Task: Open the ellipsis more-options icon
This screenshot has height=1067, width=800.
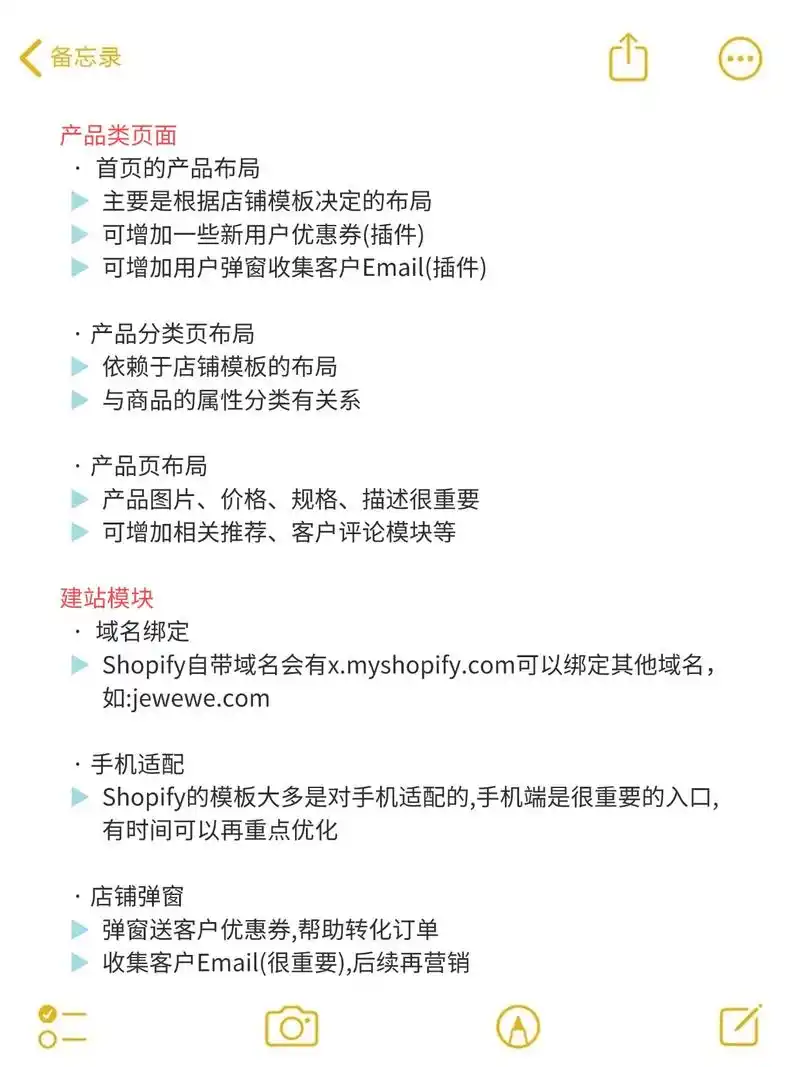Action: tap(739, 58)
